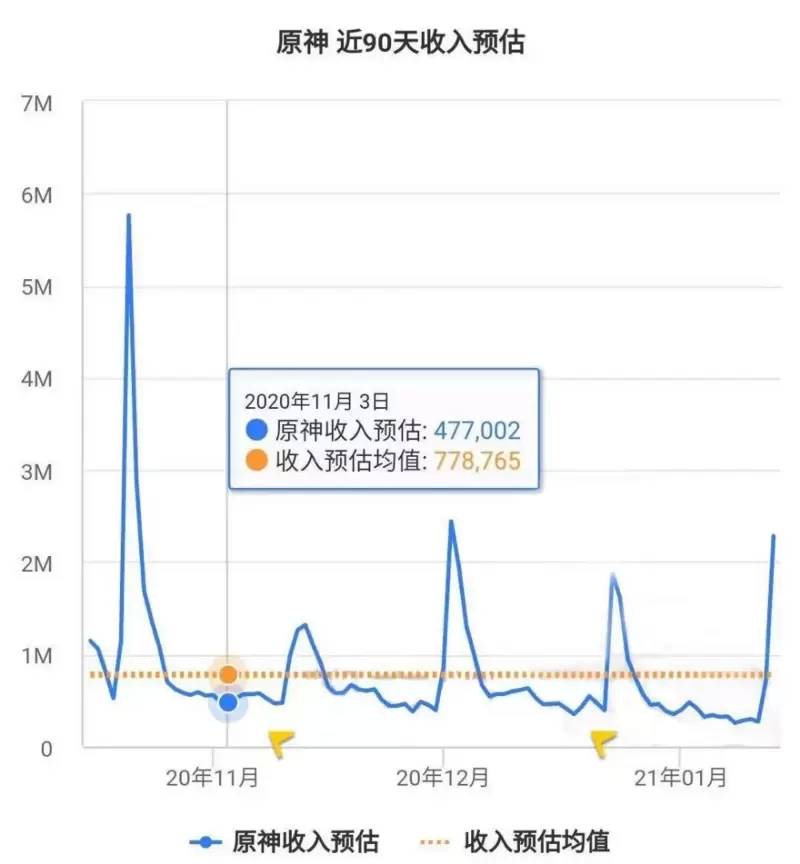
Task: Toggle the 收入预估均值 legend series
Action: point(521,841)
